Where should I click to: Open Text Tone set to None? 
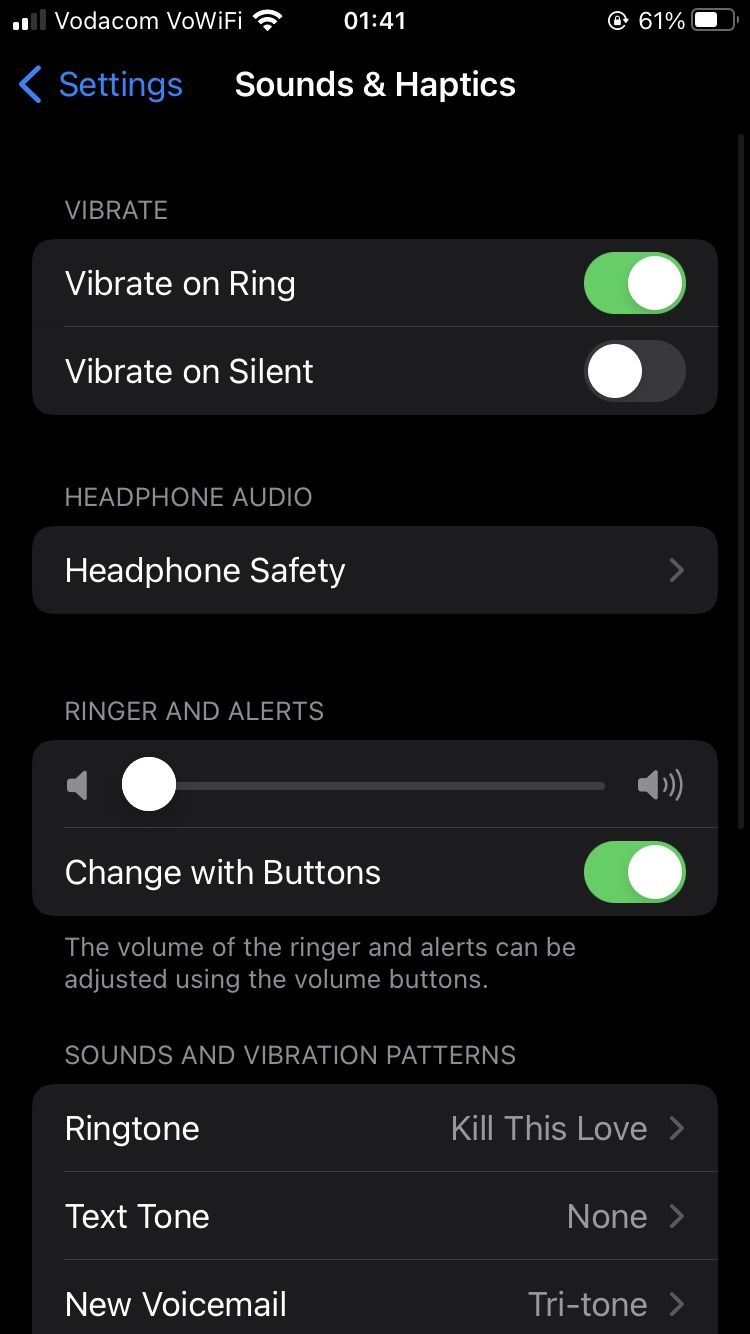click(607, 1216)
